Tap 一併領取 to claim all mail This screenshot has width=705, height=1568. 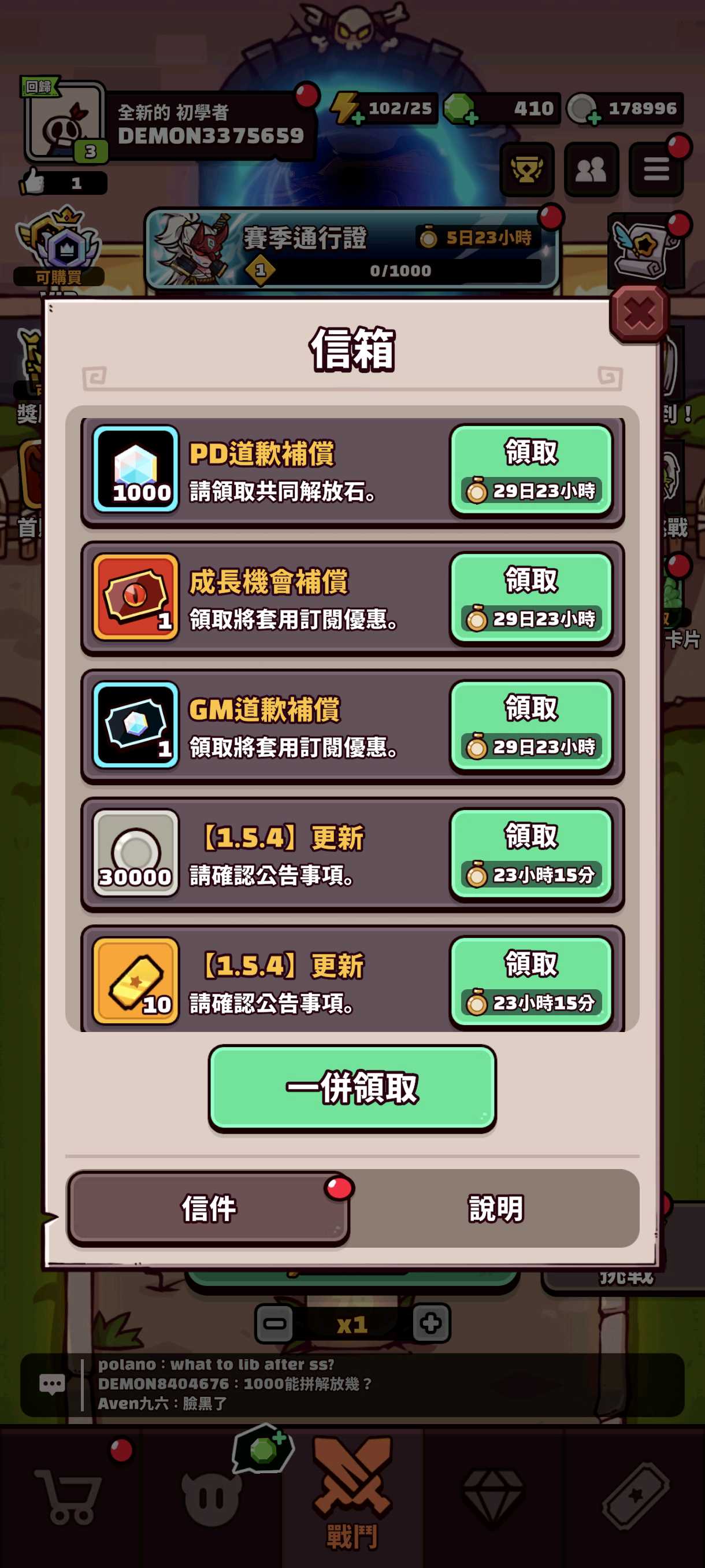click(x=352, y=1088)
